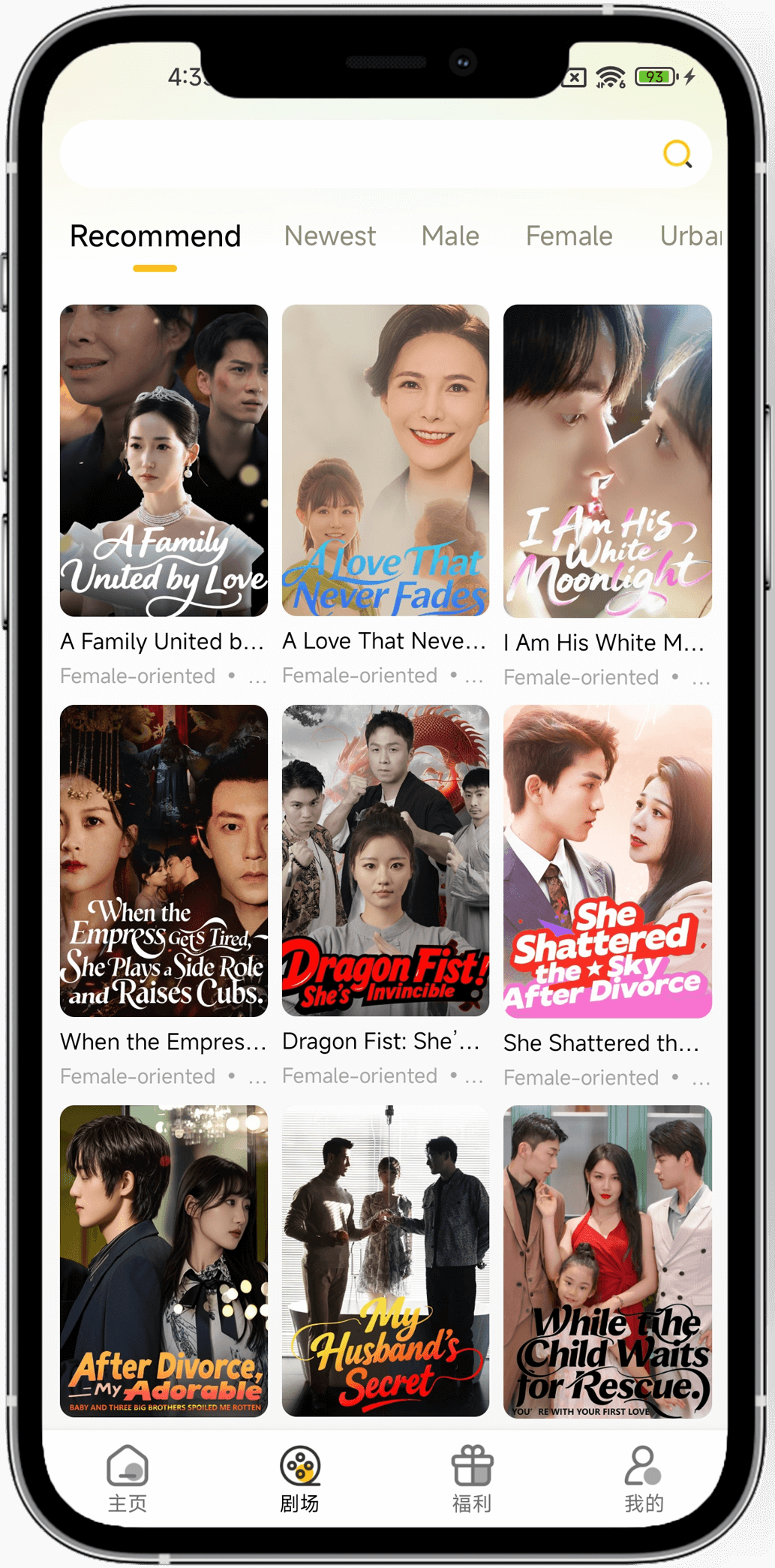Open A Love That Never Fades
This screenshot has width=775, height=1568.
pyautogui.click(x=386, y=460)
